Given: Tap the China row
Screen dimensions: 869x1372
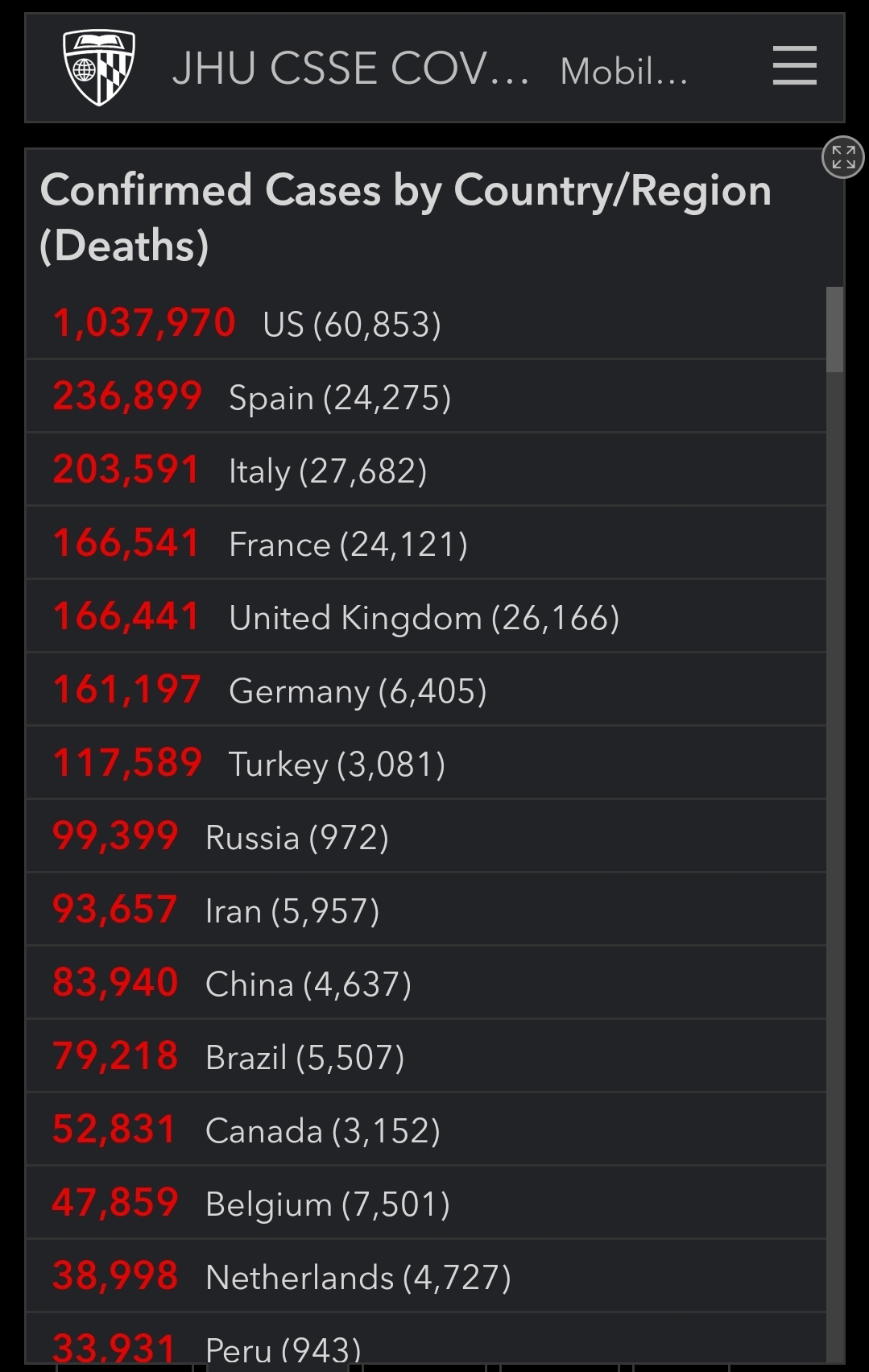Looking at the screenshot, I should 426,983.
